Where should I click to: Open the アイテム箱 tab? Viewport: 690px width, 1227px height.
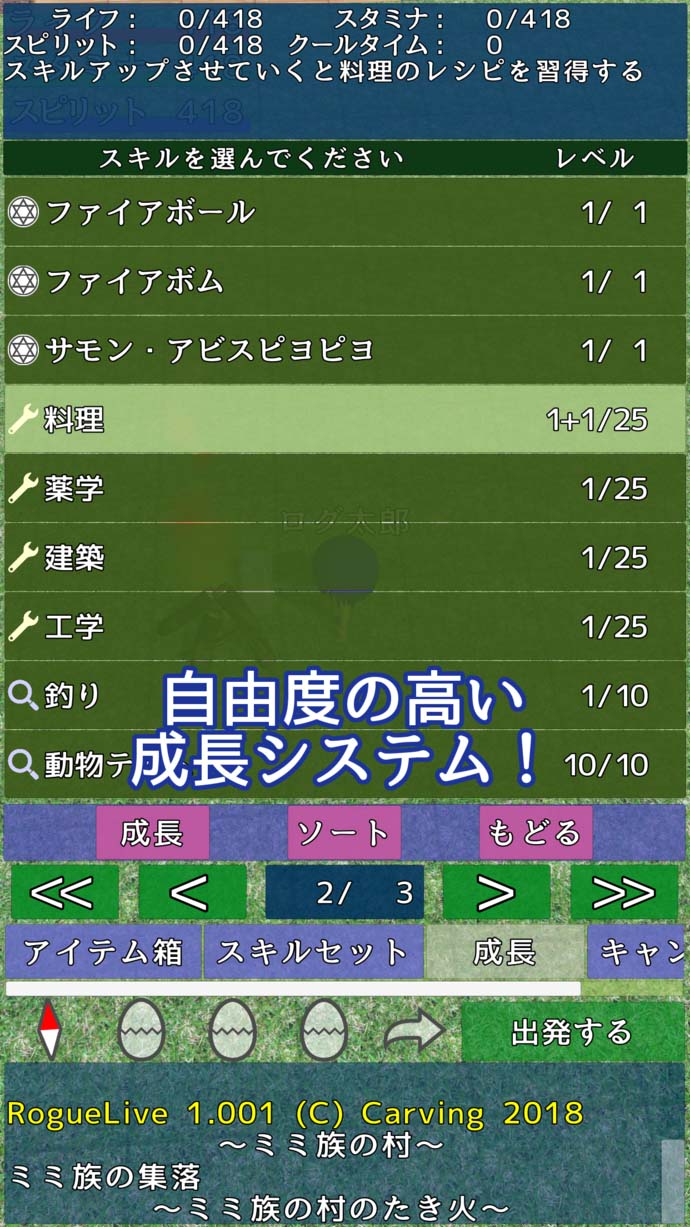click(x=103, y=951)
